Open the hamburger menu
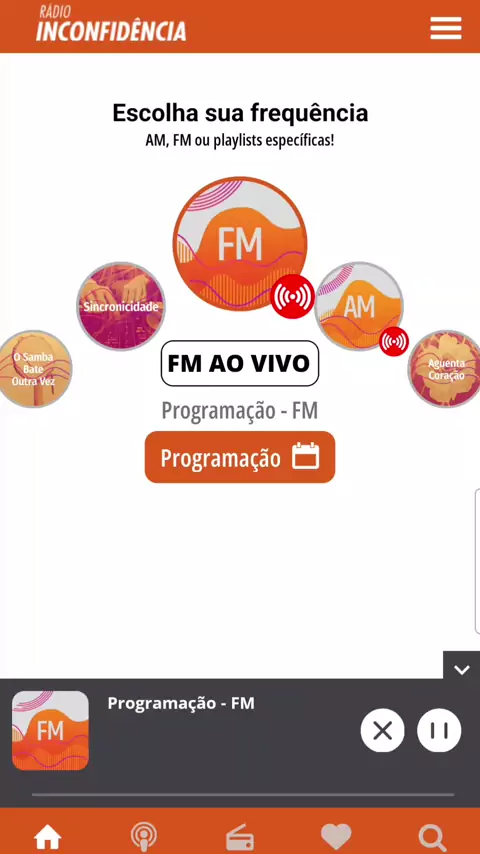Screen dimensions: 480x854 (446, 28)
